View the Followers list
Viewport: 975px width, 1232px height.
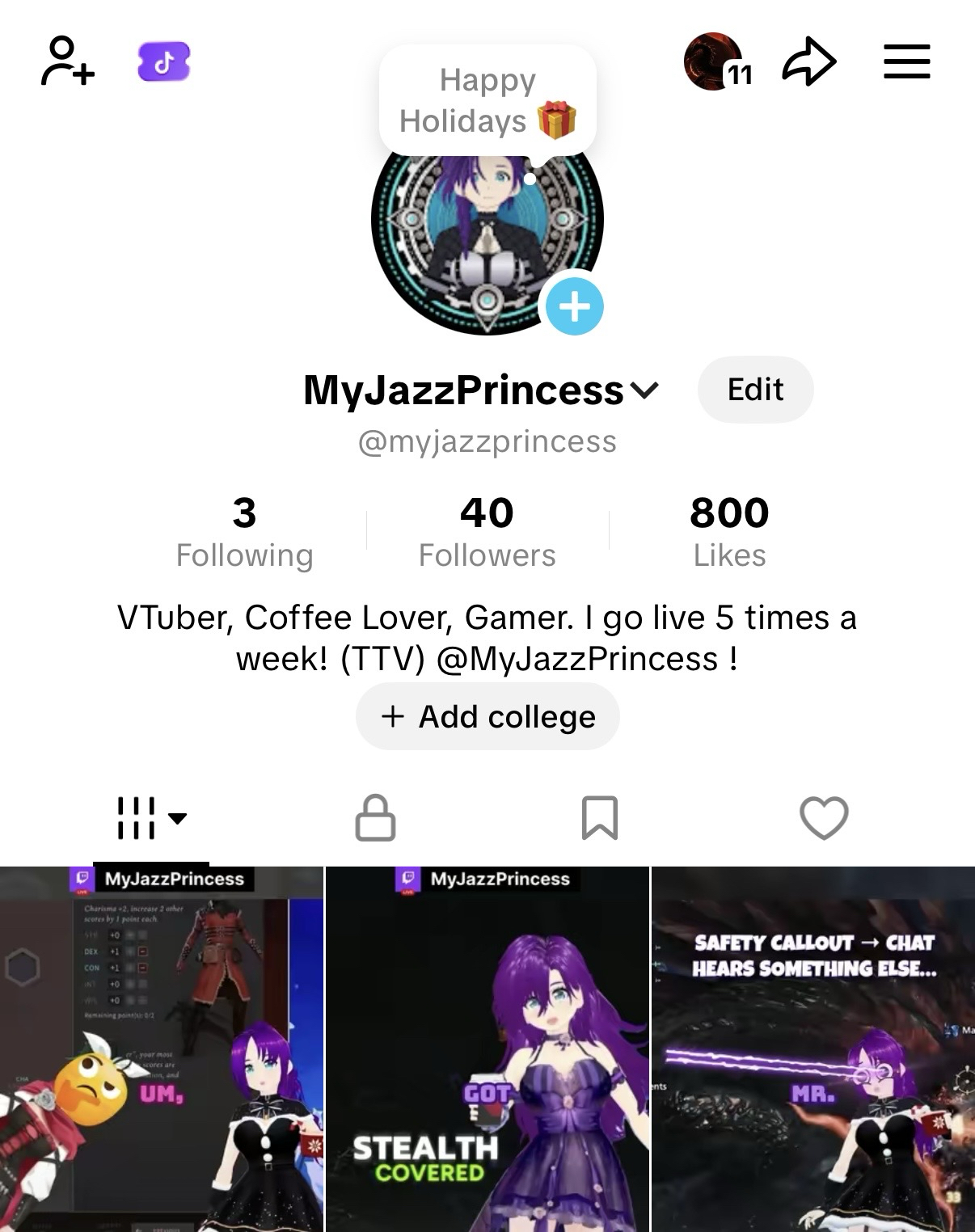487,532
